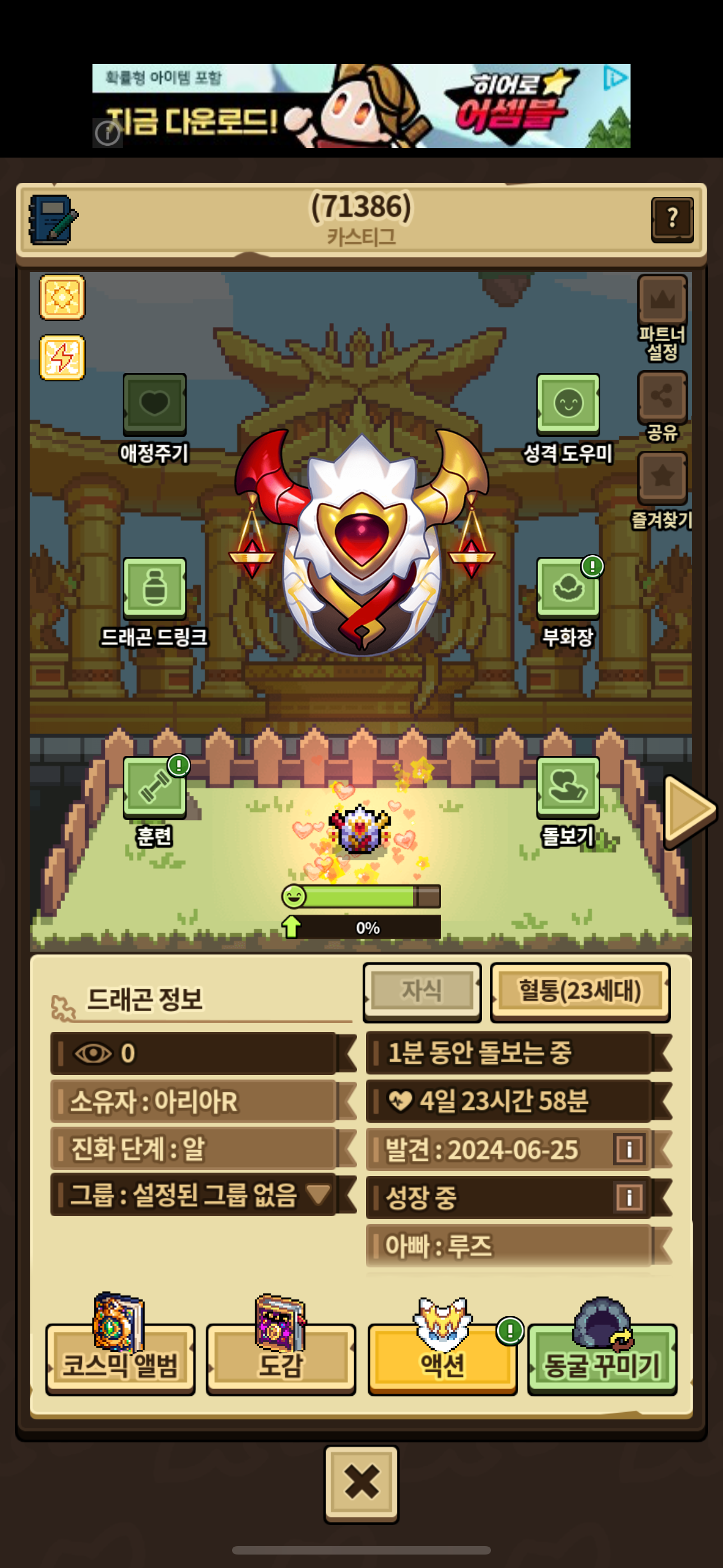Open the 부화장 hatchery
The height and width of the screenshot is (1568, 723).
pyautogui.click(x=567, y=588)
